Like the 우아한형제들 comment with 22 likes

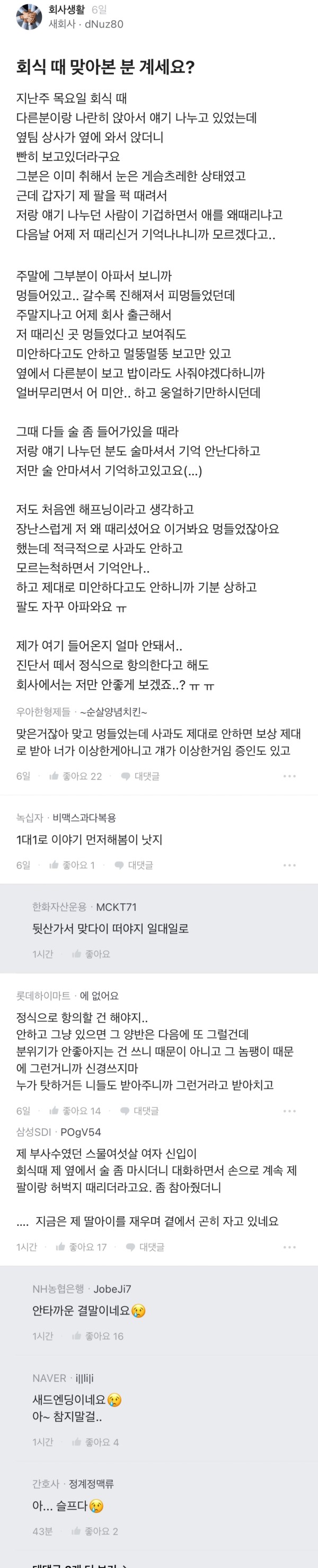pyautogui.click(x=75, y=776)
